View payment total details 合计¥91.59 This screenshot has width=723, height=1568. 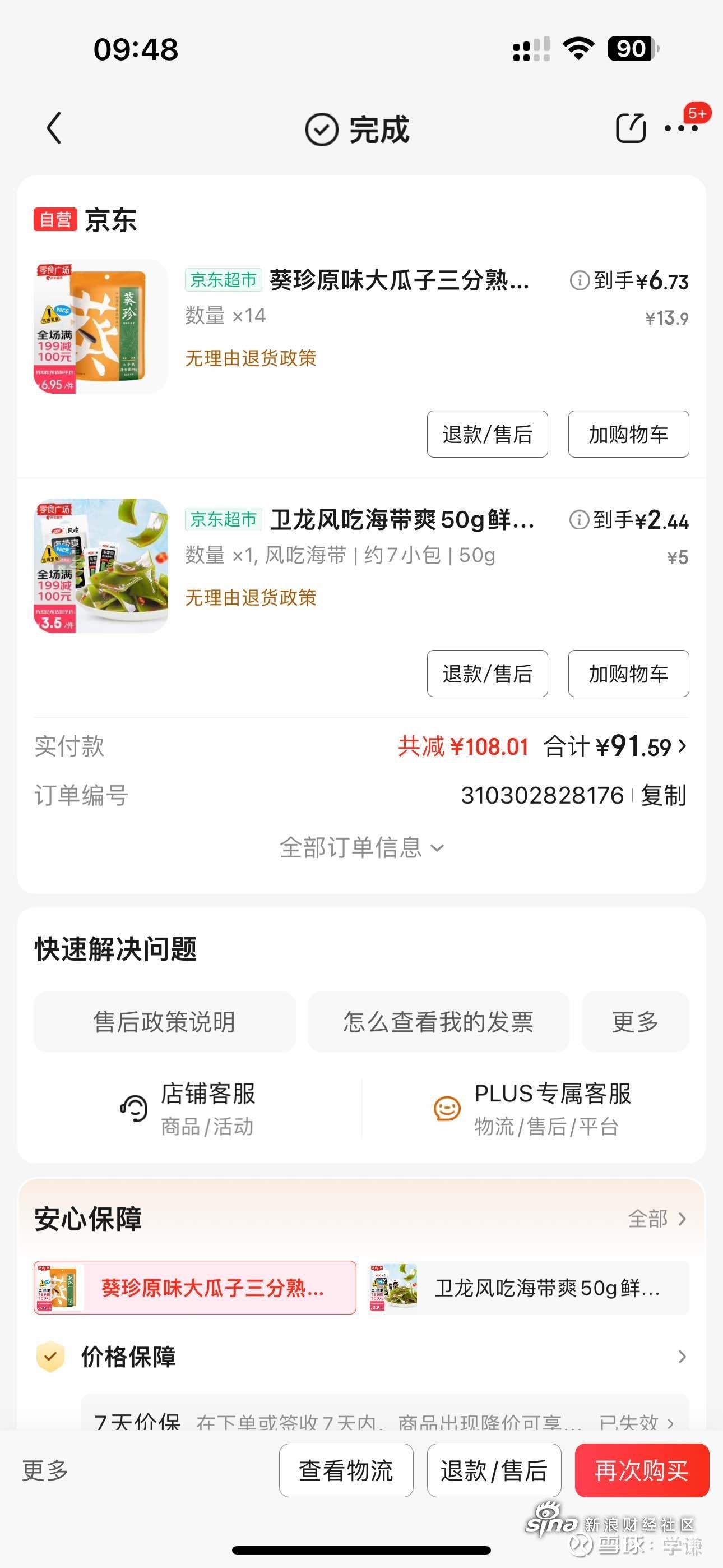(615, 746)
